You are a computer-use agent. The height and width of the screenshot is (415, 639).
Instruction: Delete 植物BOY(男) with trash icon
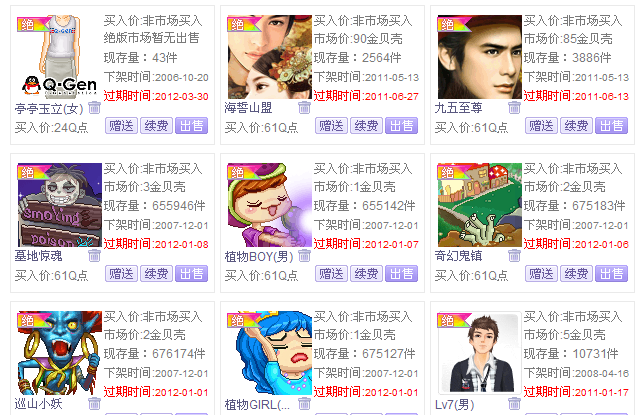(x=304, y=256)
